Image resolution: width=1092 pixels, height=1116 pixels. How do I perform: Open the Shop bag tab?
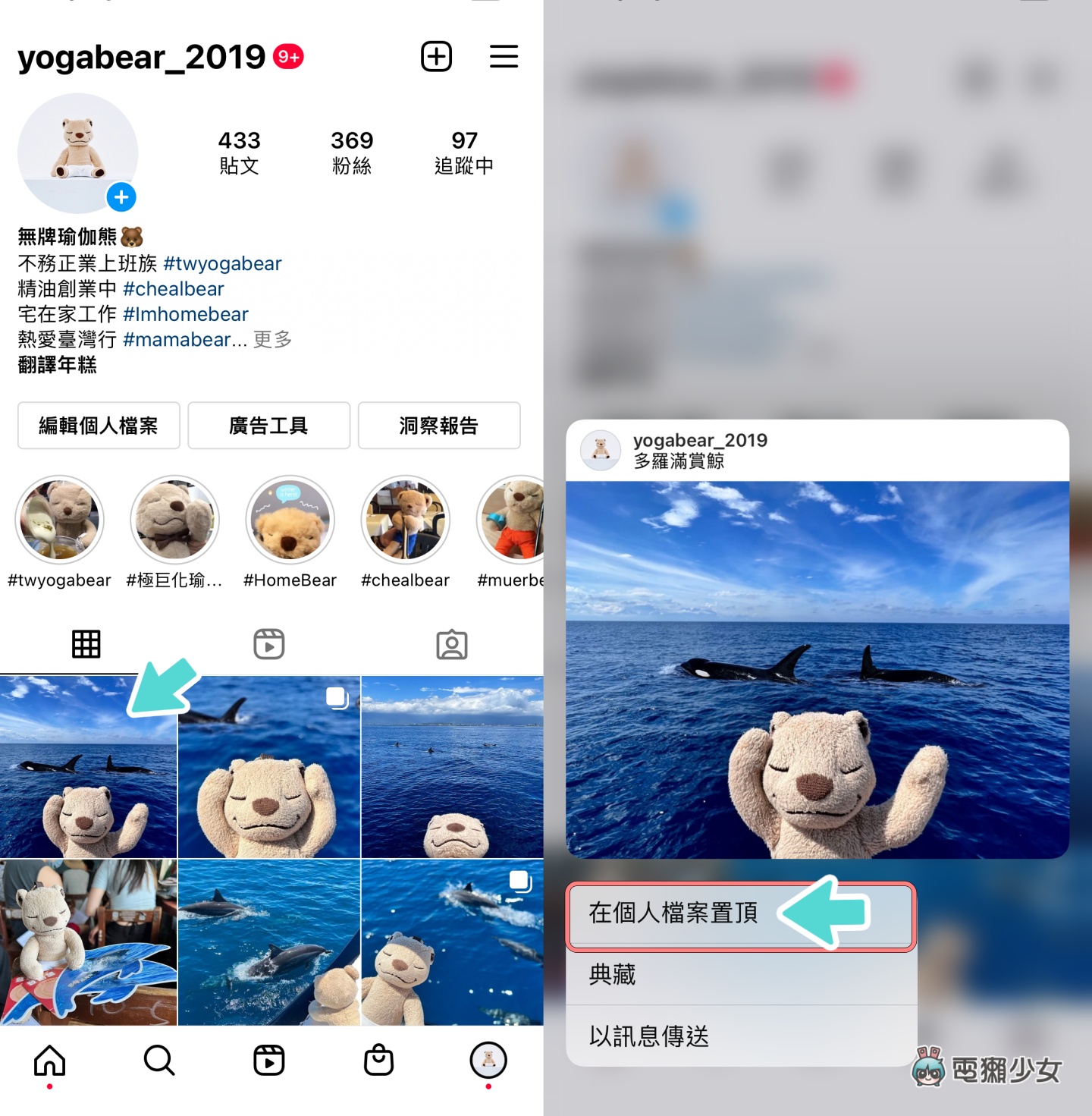[378, 1060]
